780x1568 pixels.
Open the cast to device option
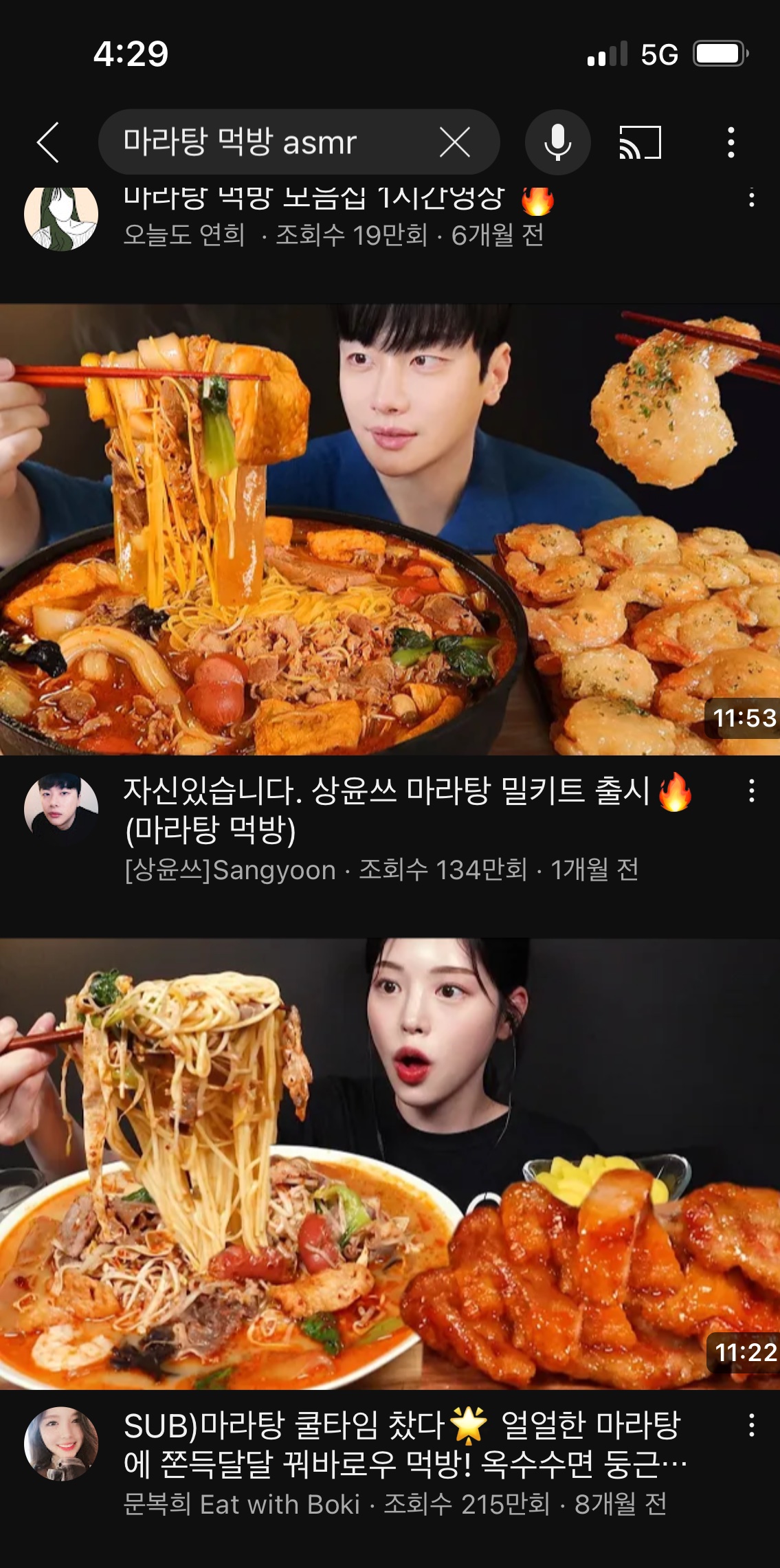(x=640, y=143)
